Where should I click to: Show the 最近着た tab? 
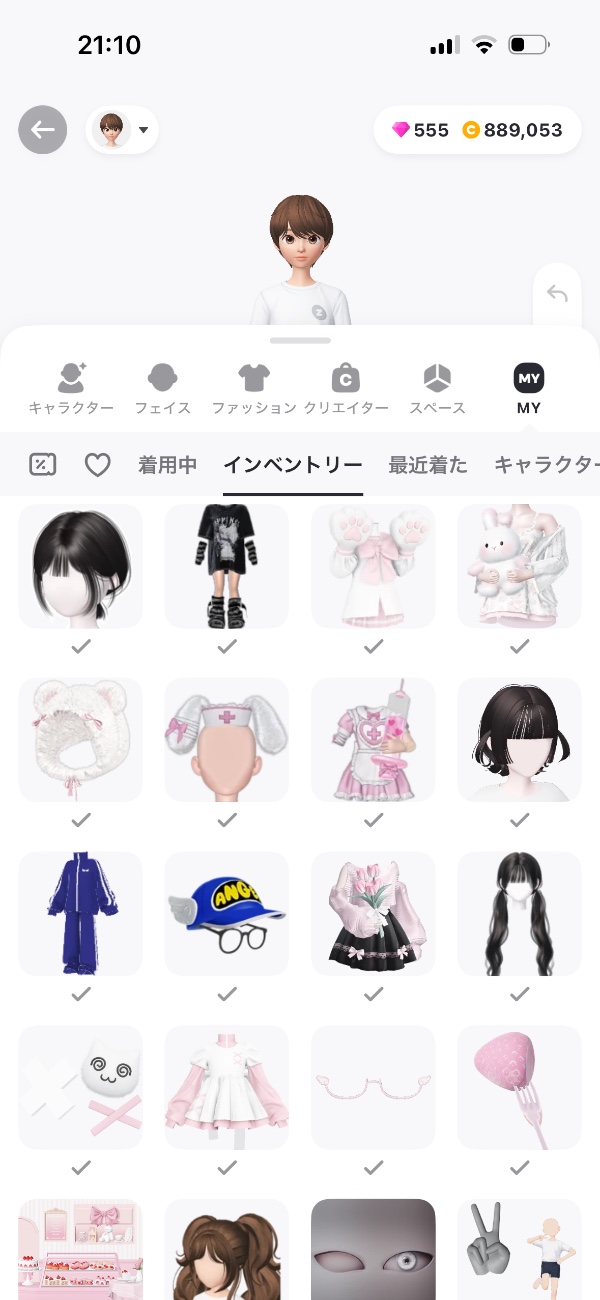click(x=428, y=464)
